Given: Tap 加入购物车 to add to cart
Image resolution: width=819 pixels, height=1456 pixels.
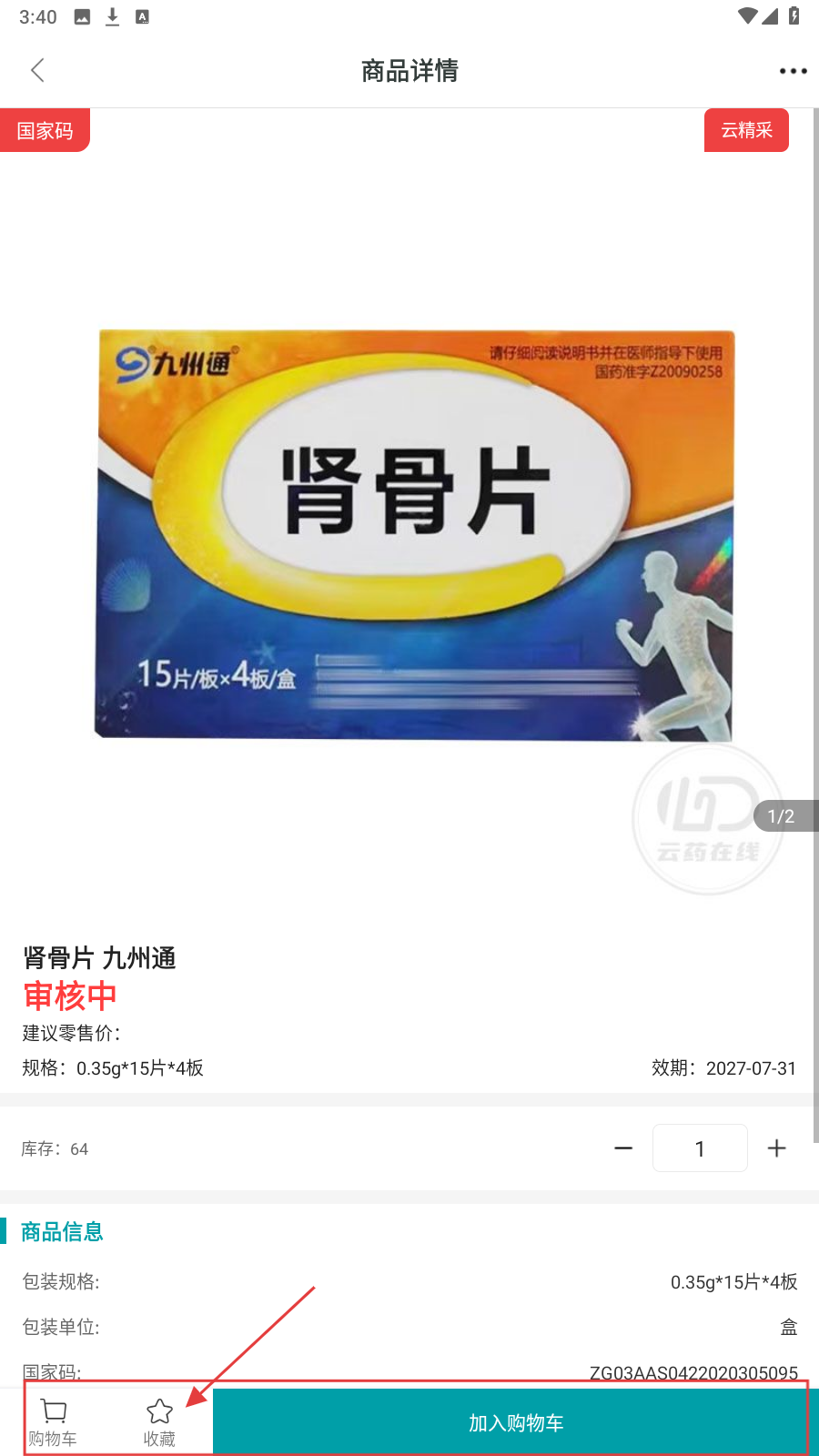Looking at the screenshot, I should tap(515, 1422).
